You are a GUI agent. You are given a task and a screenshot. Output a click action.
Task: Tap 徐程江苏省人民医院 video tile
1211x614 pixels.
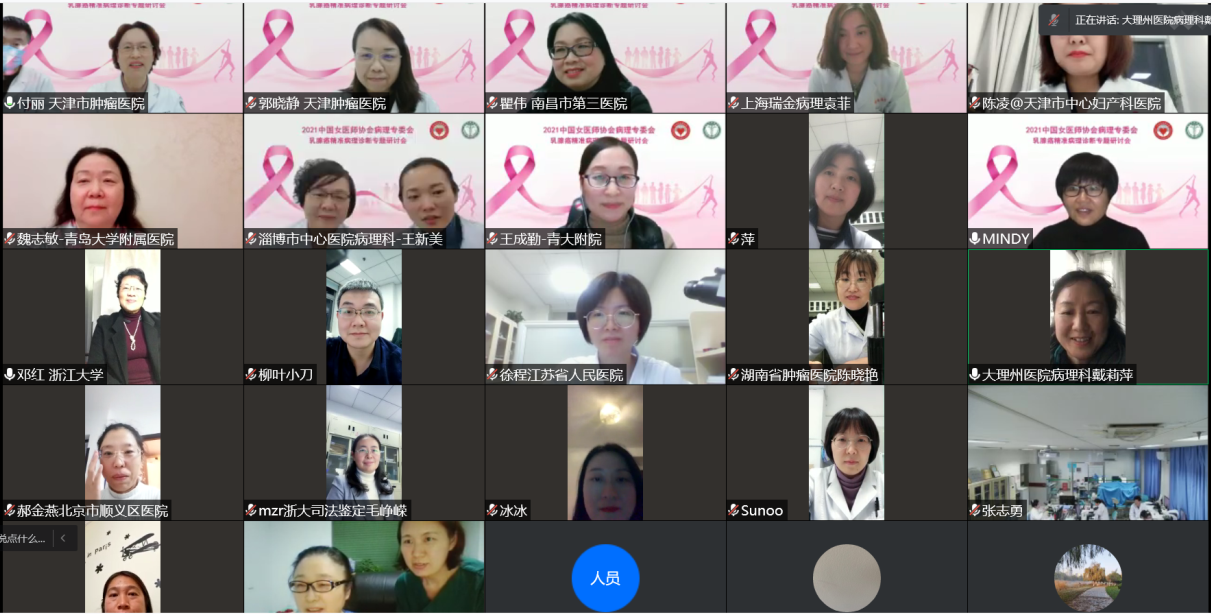coord(605,316)
